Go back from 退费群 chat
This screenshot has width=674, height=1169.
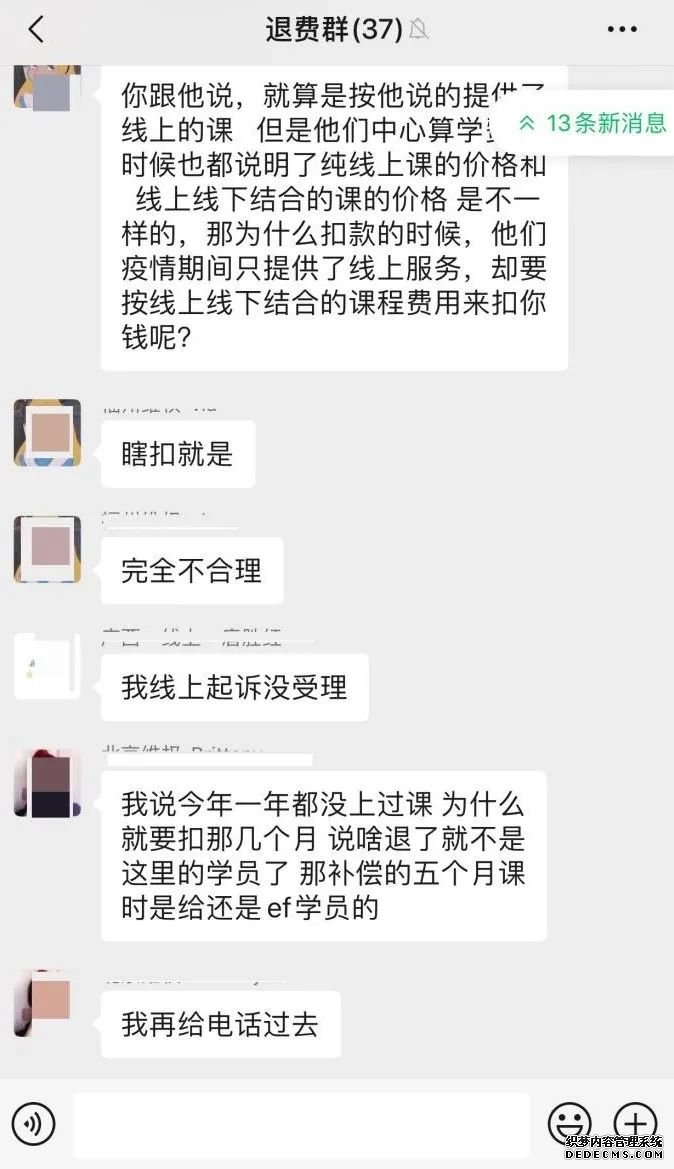36,30
